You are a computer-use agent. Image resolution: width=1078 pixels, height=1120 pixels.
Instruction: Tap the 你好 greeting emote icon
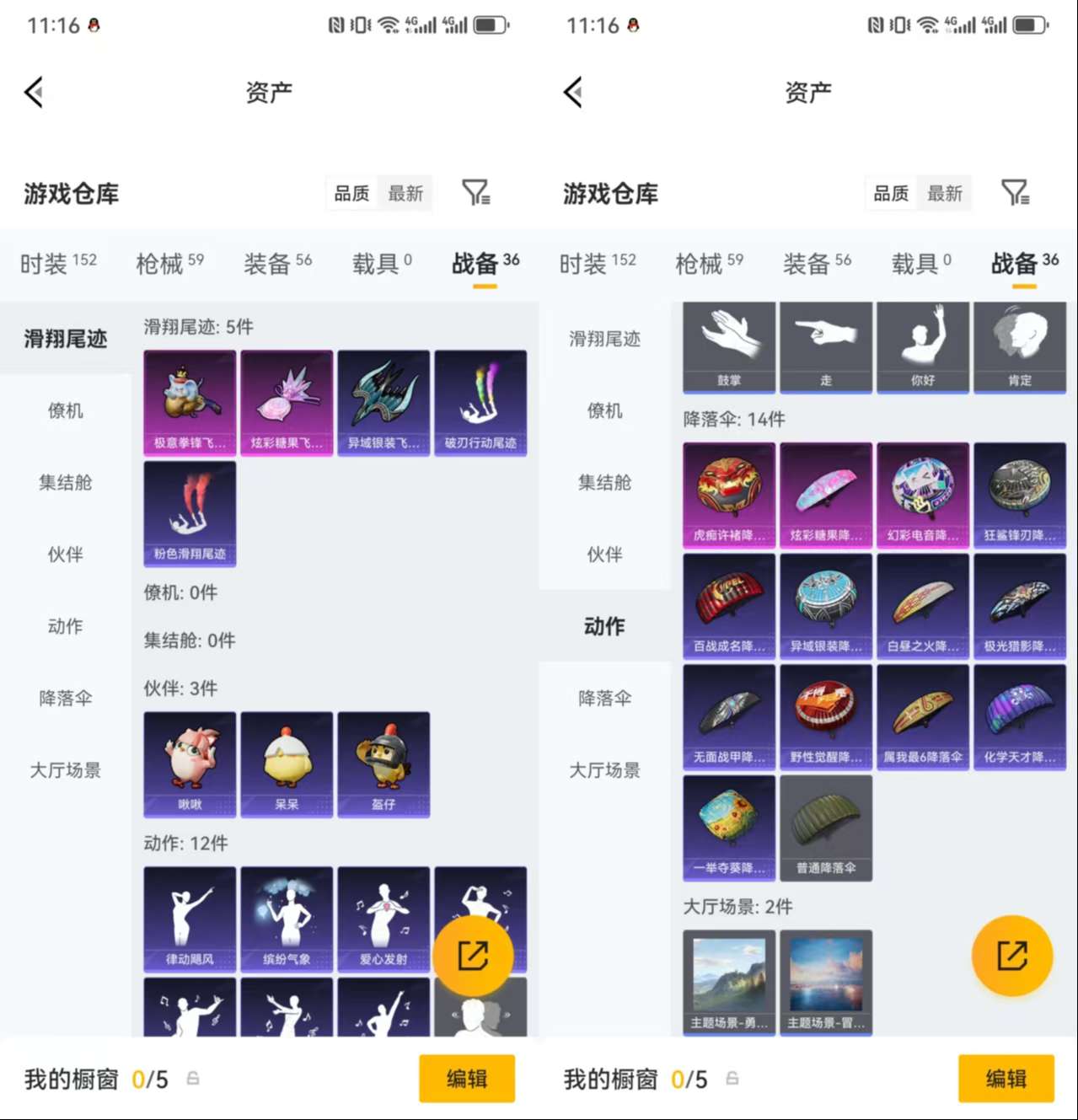click(923, 347)
